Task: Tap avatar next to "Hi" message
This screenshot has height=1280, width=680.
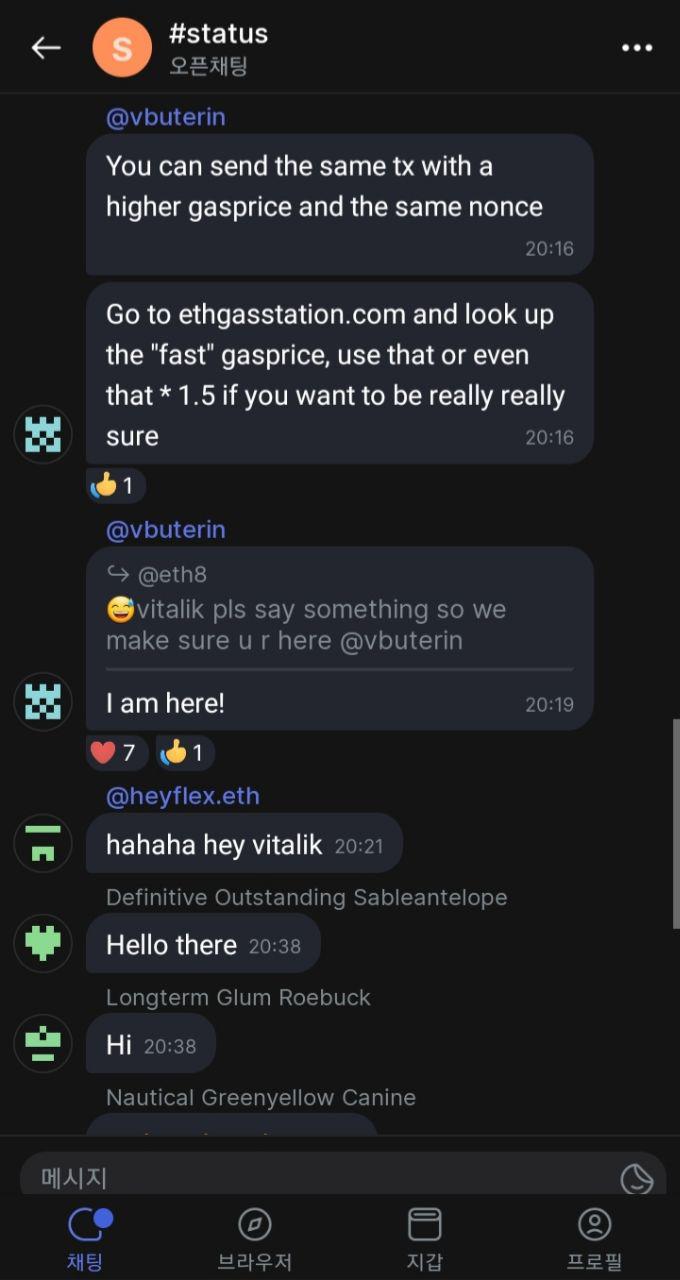Action: point(43,1043)
